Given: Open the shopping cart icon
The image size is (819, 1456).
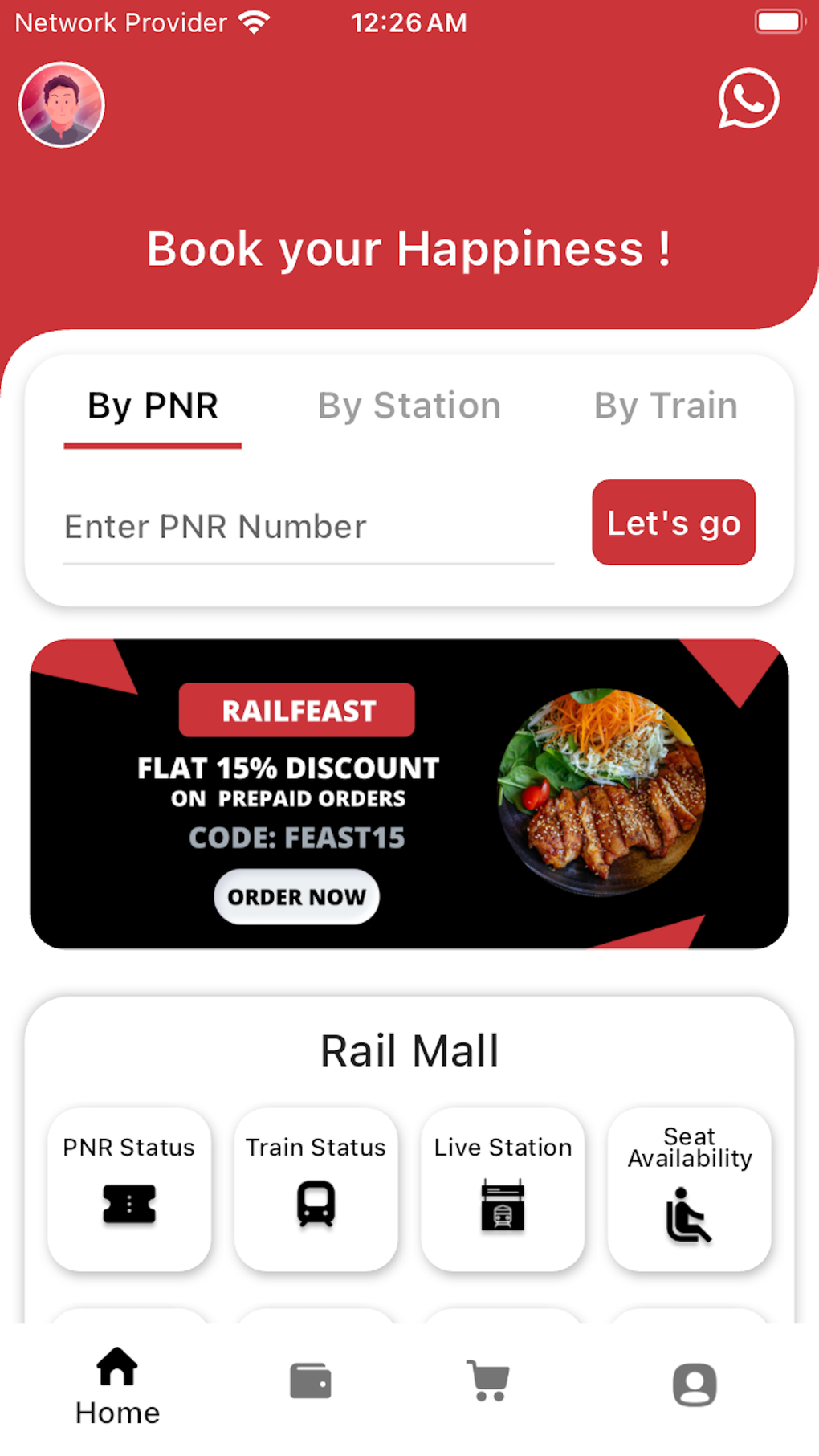Looking at the screenshot, I should tap(487, 1379).
